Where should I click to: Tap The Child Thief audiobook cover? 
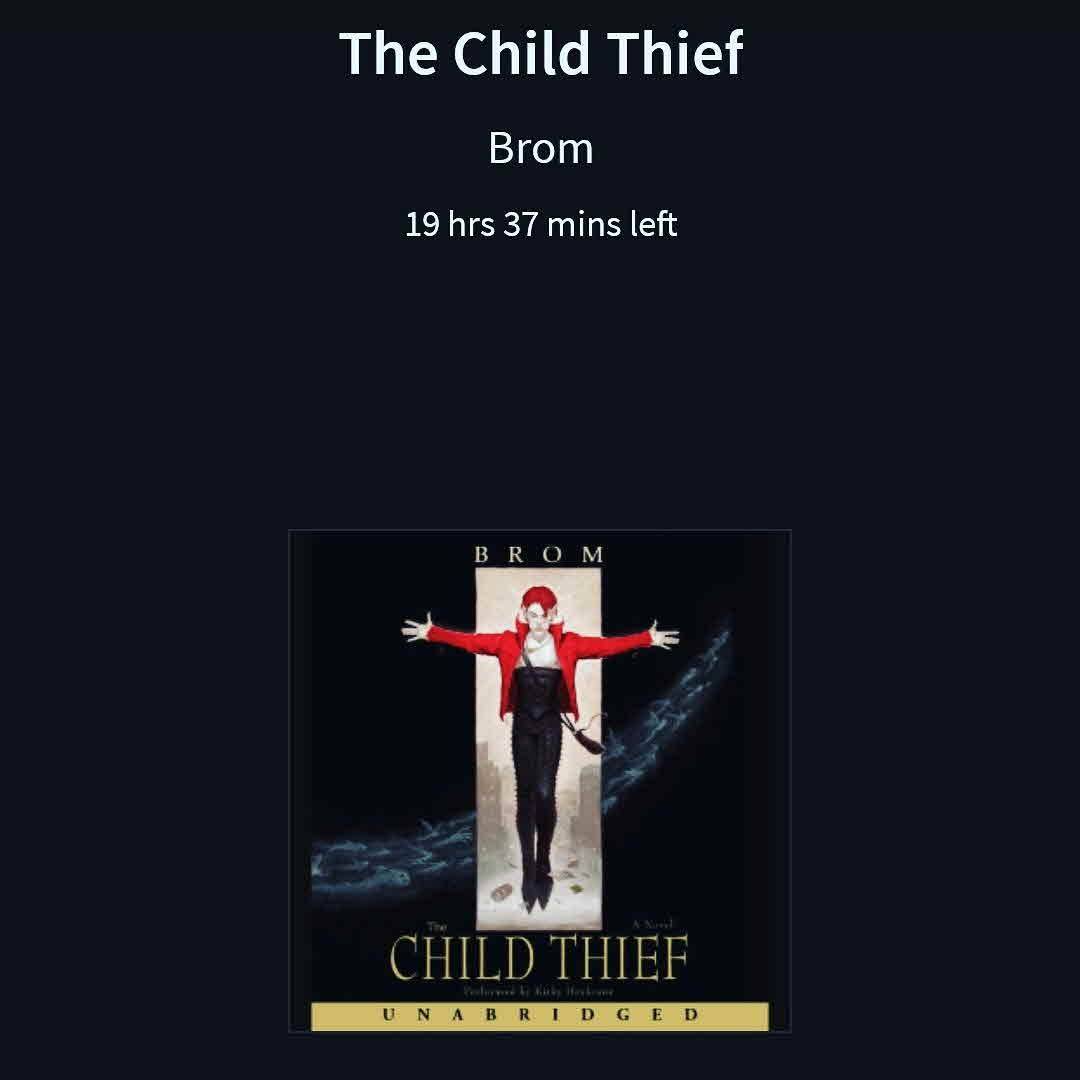coord(540,781)
